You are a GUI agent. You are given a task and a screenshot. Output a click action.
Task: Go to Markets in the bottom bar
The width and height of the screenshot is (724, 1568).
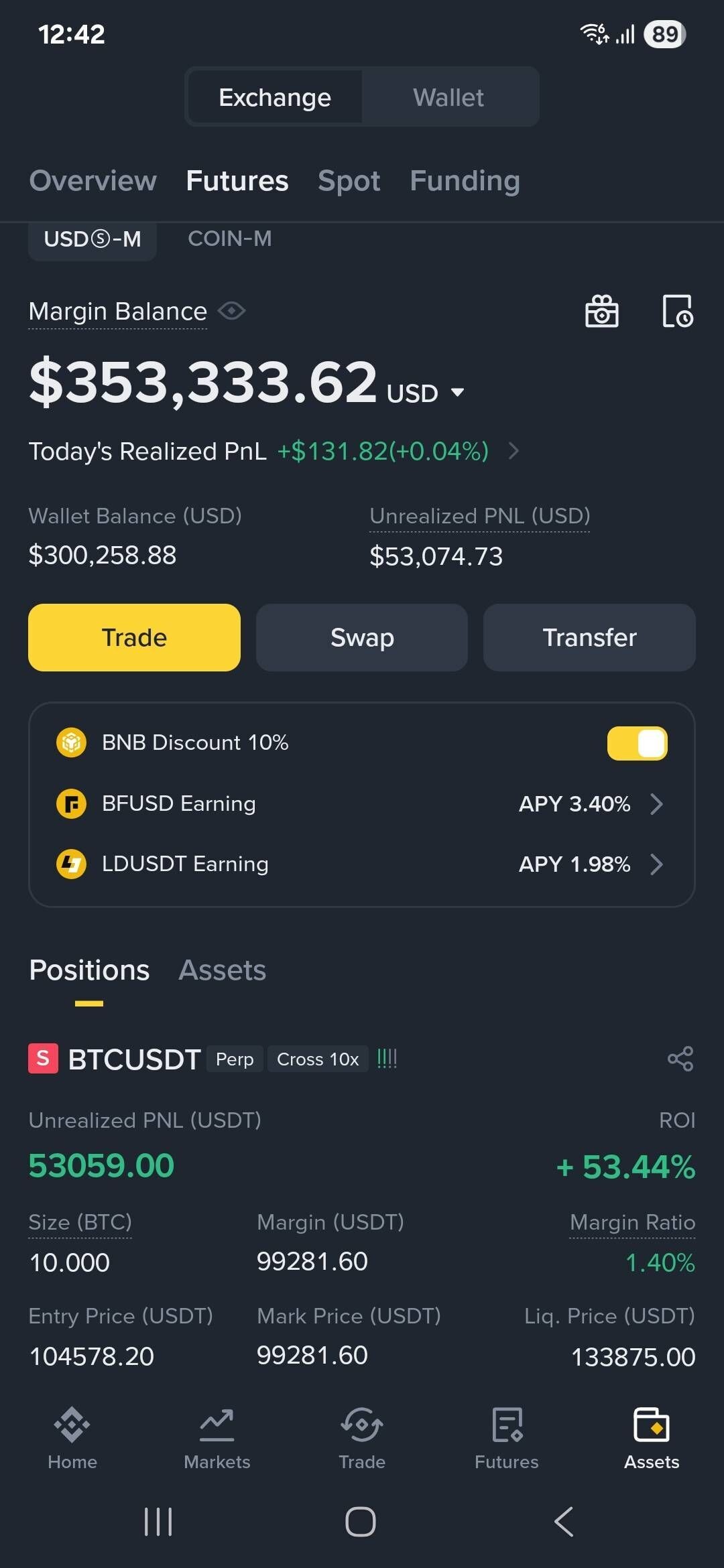217,1439
